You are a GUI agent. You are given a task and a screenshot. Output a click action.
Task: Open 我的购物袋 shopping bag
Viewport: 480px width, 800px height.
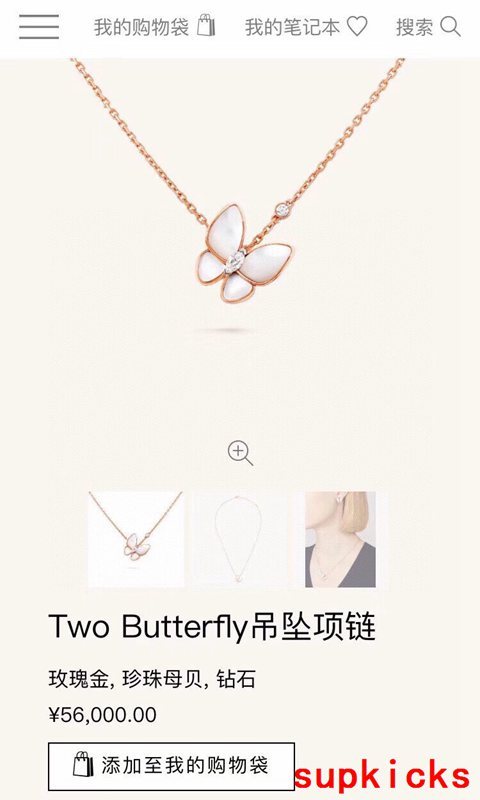(x=155, y=27)
